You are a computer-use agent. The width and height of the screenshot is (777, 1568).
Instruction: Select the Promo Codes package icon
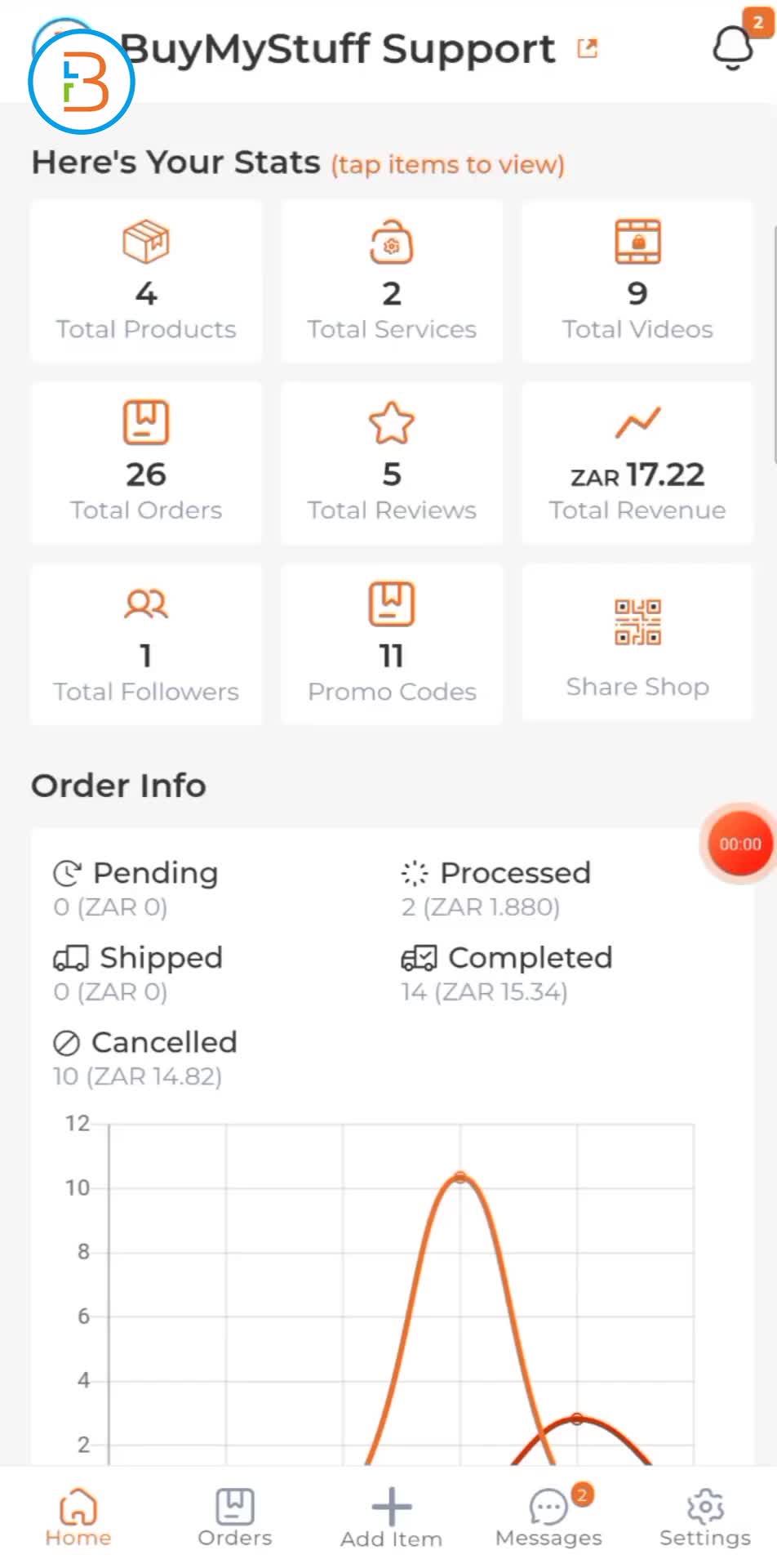pos(391,603)
